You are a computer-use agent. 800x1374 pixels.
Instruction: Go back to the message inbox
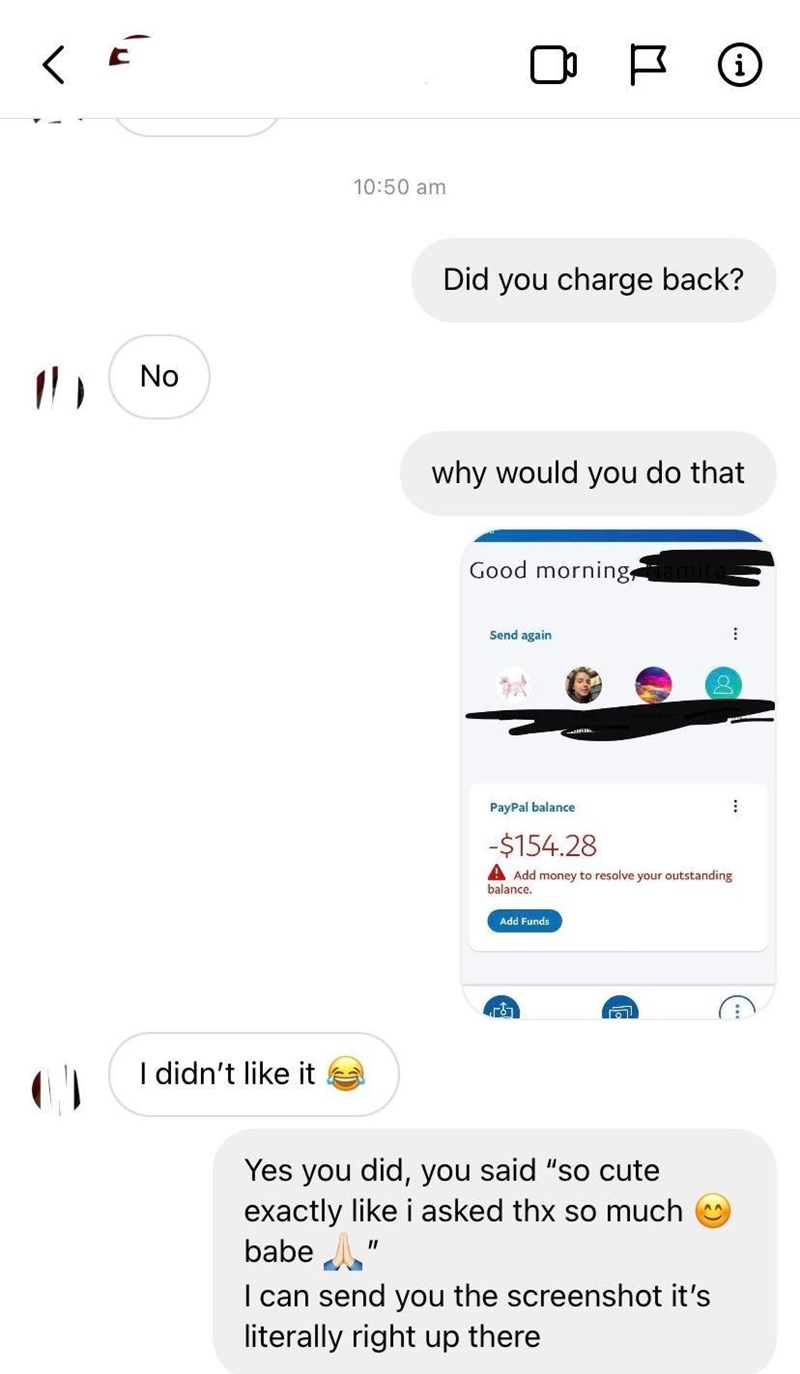pyautogui.click(x=56, y=67)
